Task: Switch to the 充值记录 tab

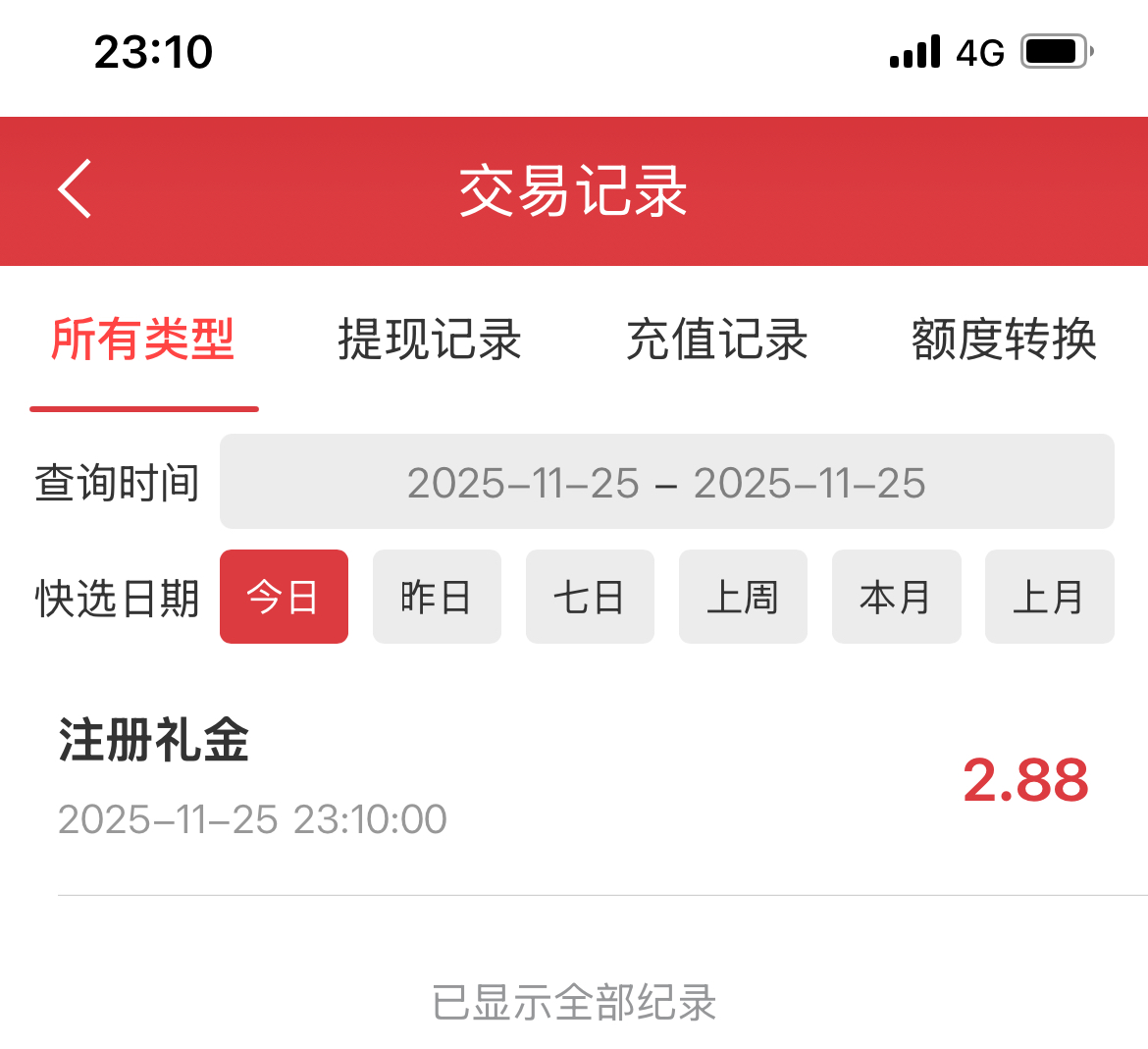Action: click(716, 341)
